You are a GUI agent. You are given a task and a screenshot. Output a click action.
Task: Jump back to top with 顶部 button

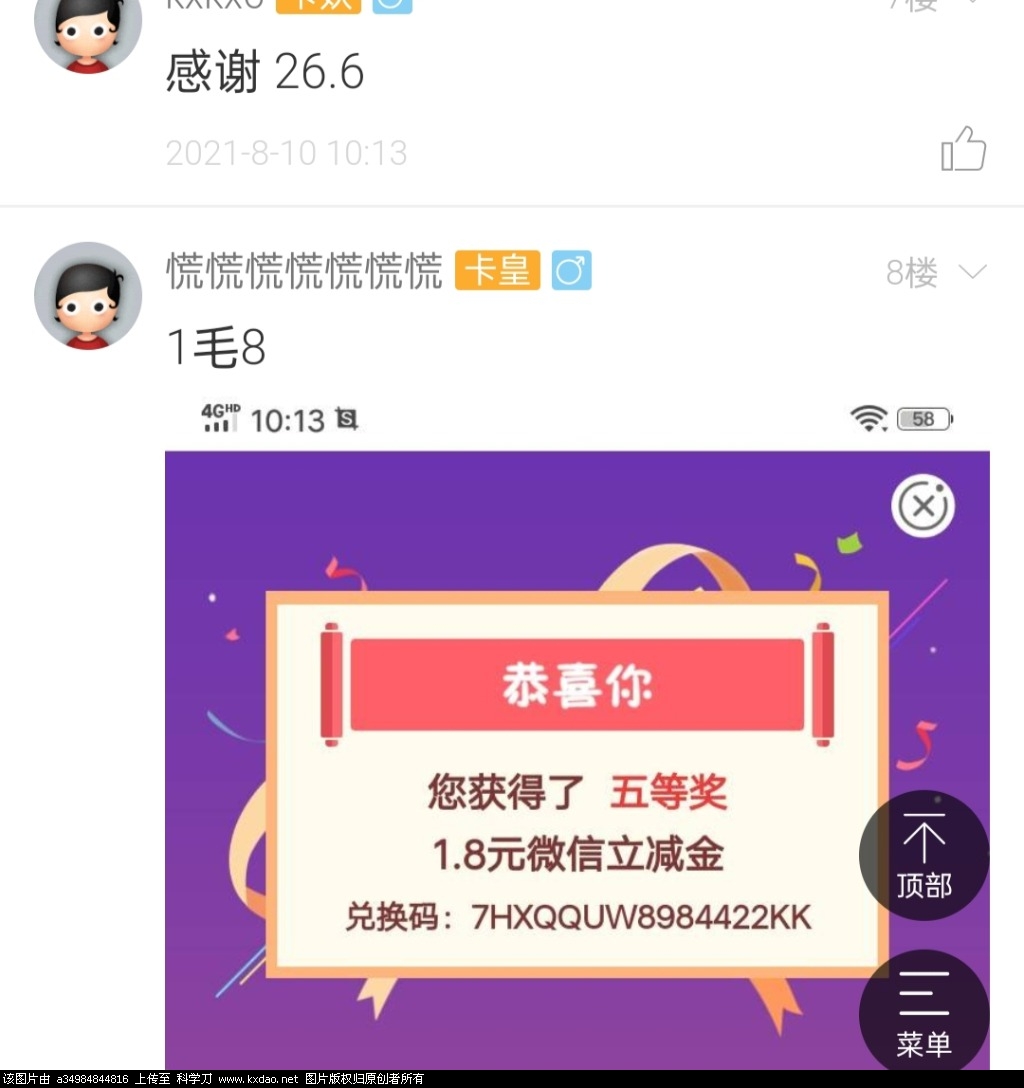(x=923, y=855)
